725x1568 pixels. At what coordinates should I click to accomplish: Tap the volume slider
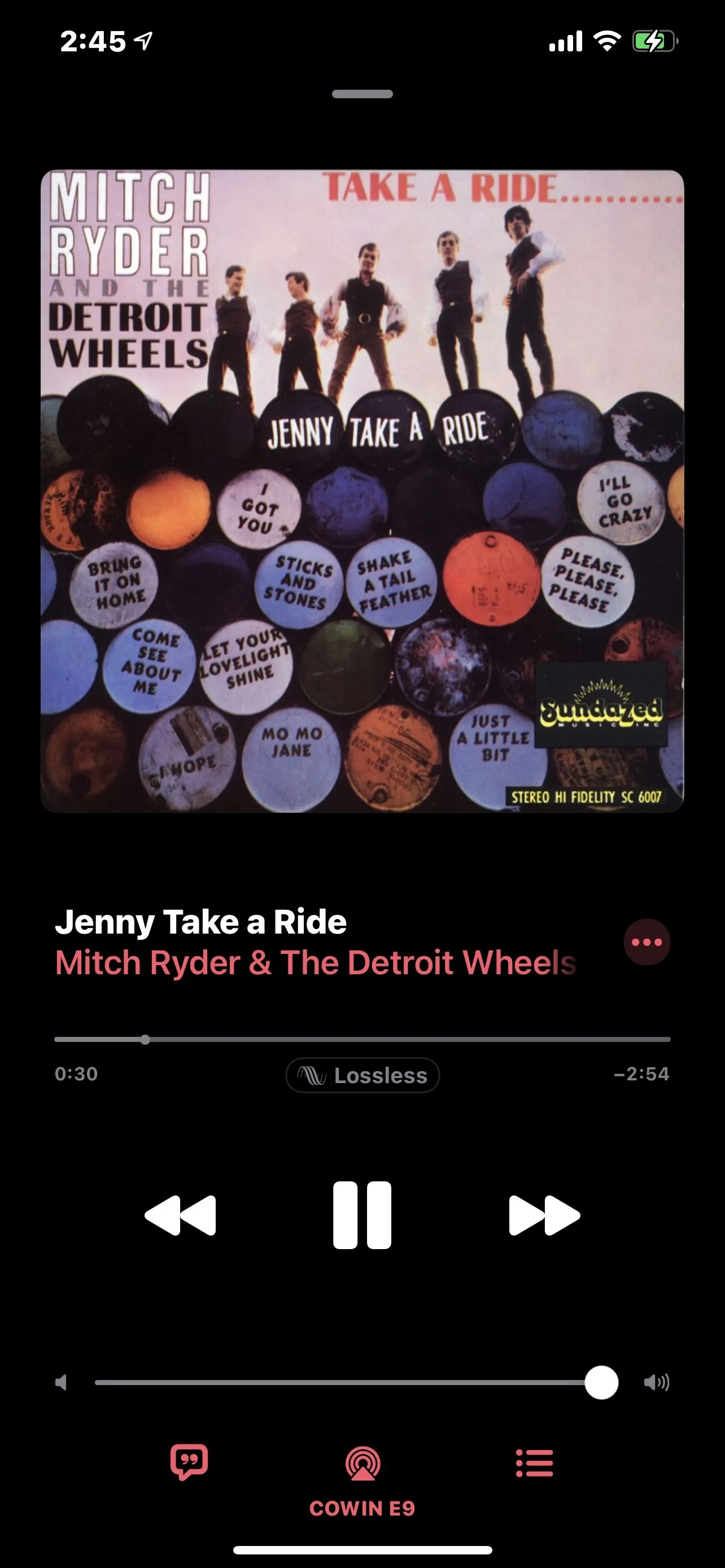coord(341,1382)
